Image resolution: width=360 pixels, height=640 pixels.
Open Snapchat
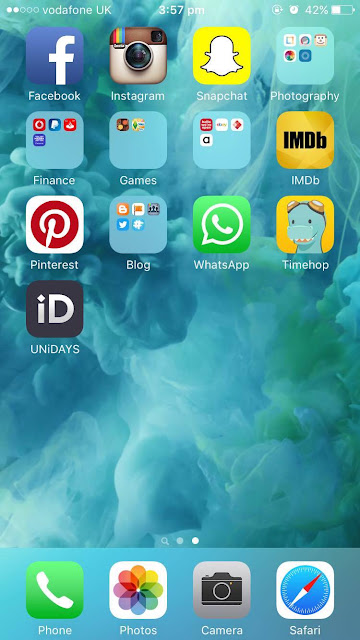222,56
